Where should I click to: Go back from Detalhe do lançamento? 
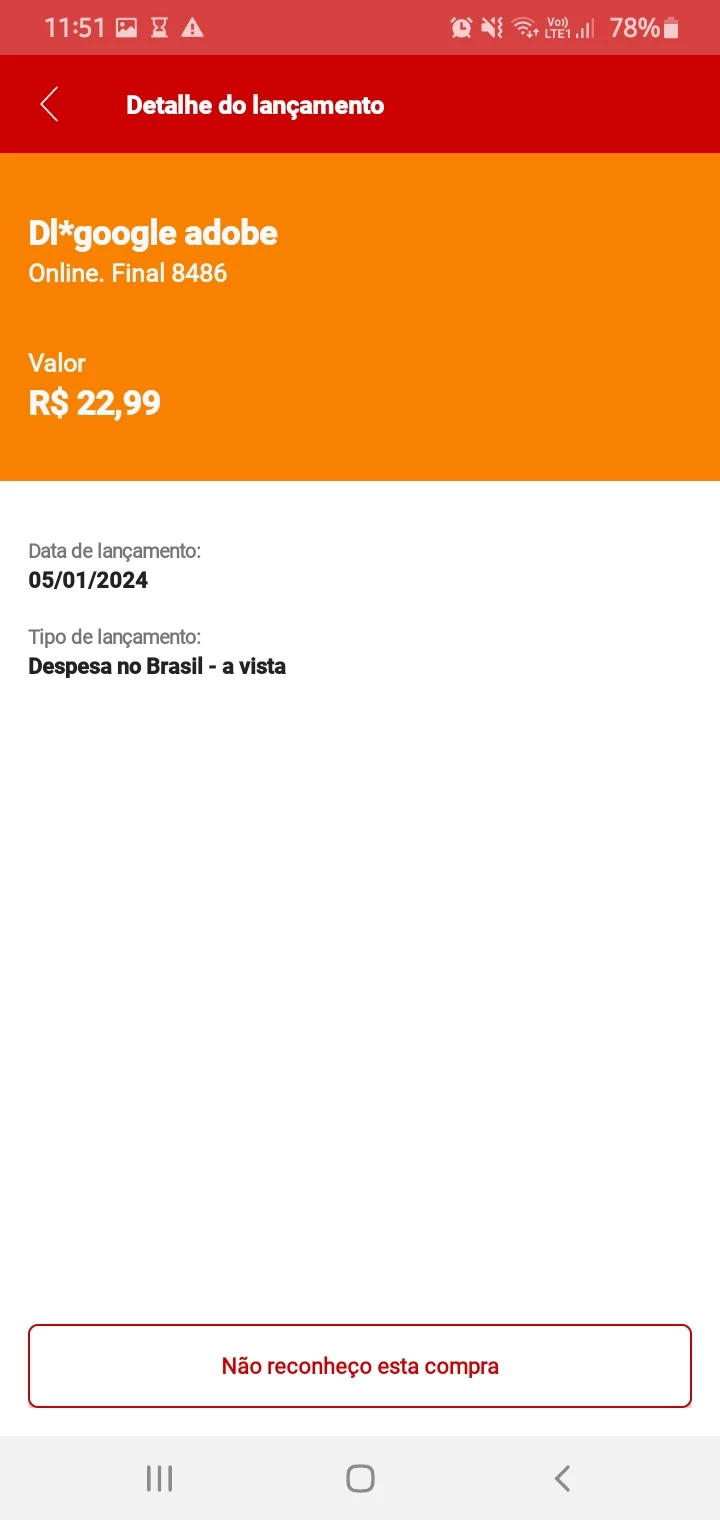[x=49, y=105]
